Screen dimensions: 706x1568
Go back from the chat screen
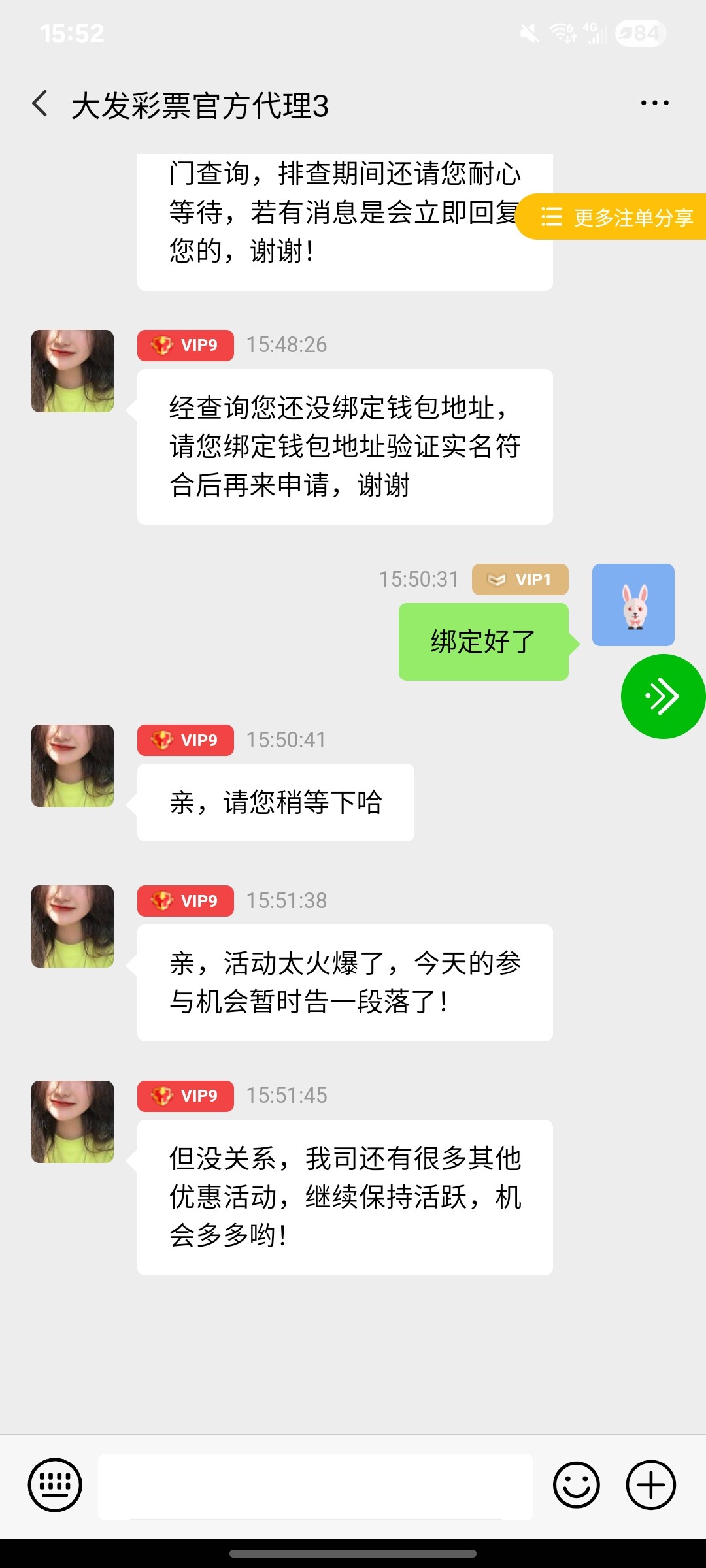[x=41, y=105]
